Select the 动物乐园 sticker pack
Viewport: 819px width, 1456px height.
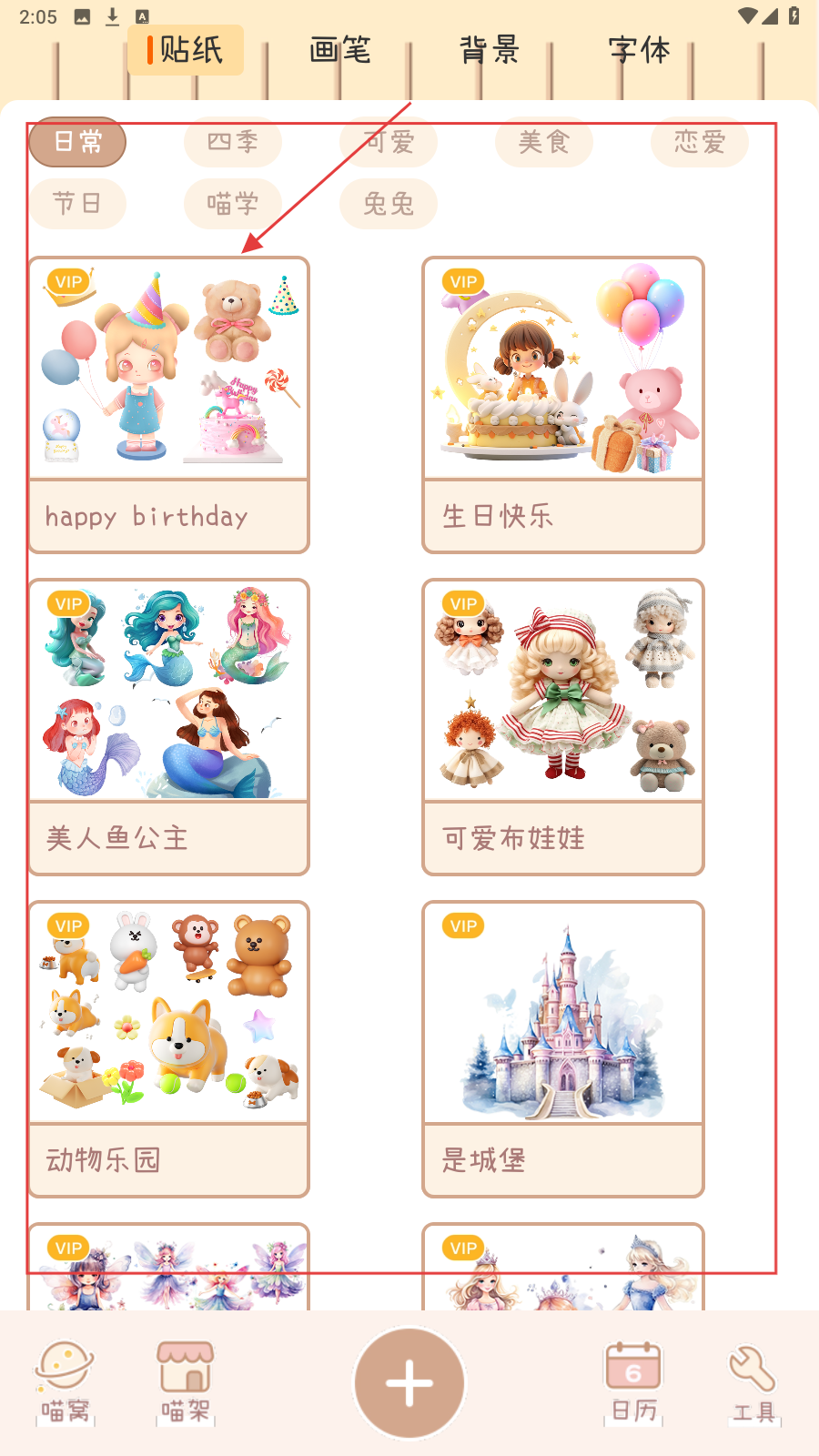169,1049
